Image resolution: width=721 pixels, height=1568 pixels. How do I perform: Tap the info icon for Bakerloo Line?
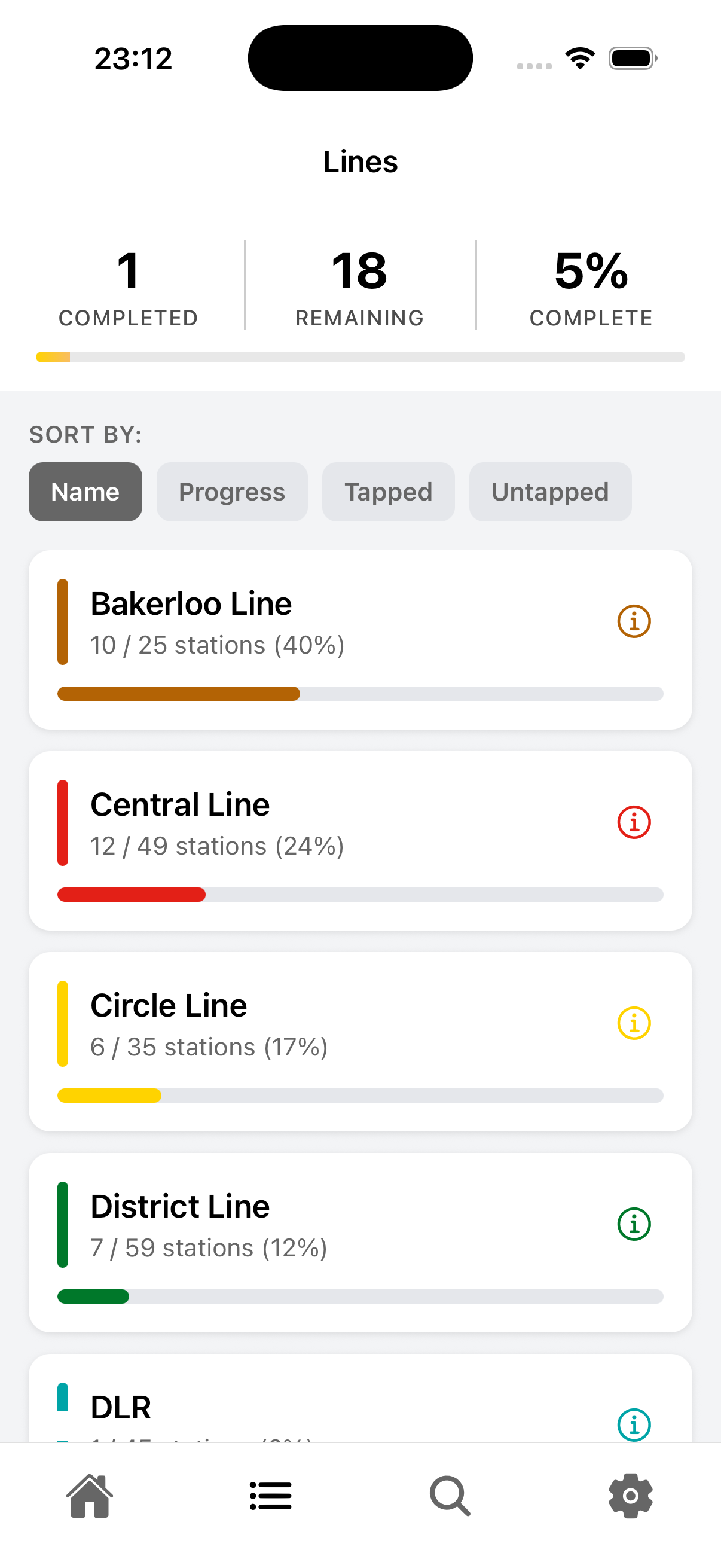633,621
